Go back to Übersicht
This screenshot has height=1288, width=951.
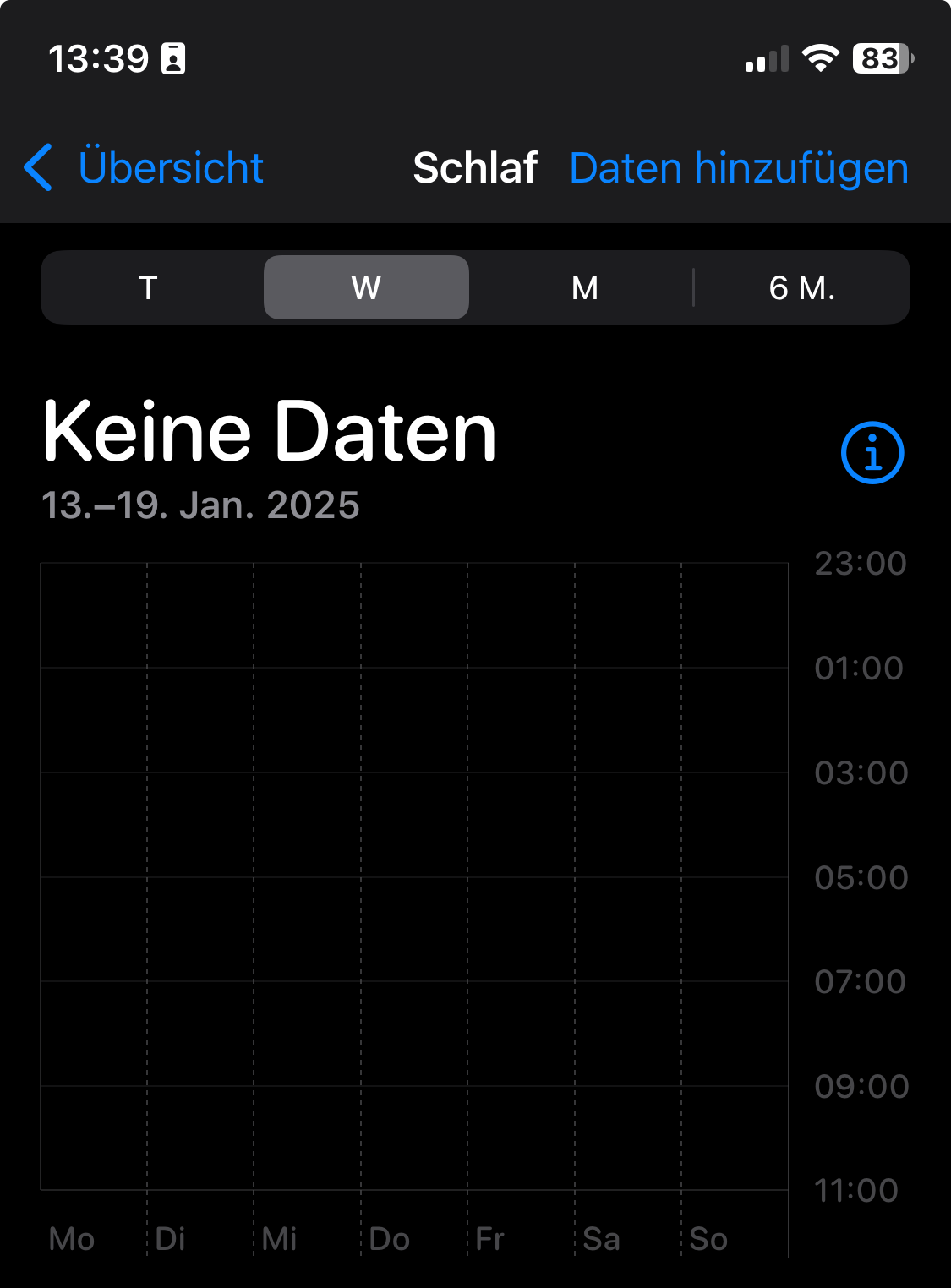click(x=144, y=167)
